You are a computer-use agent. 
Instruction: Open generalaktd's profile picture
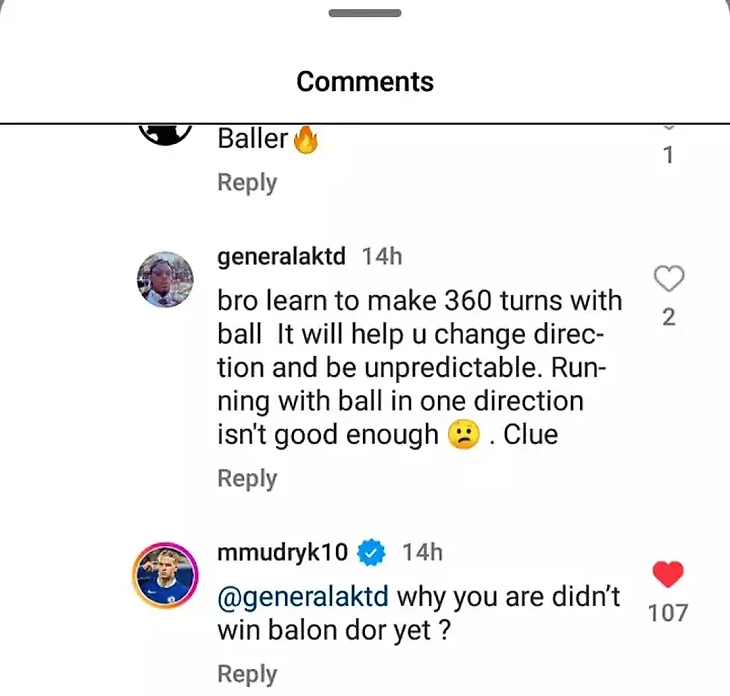click(163, 279)
